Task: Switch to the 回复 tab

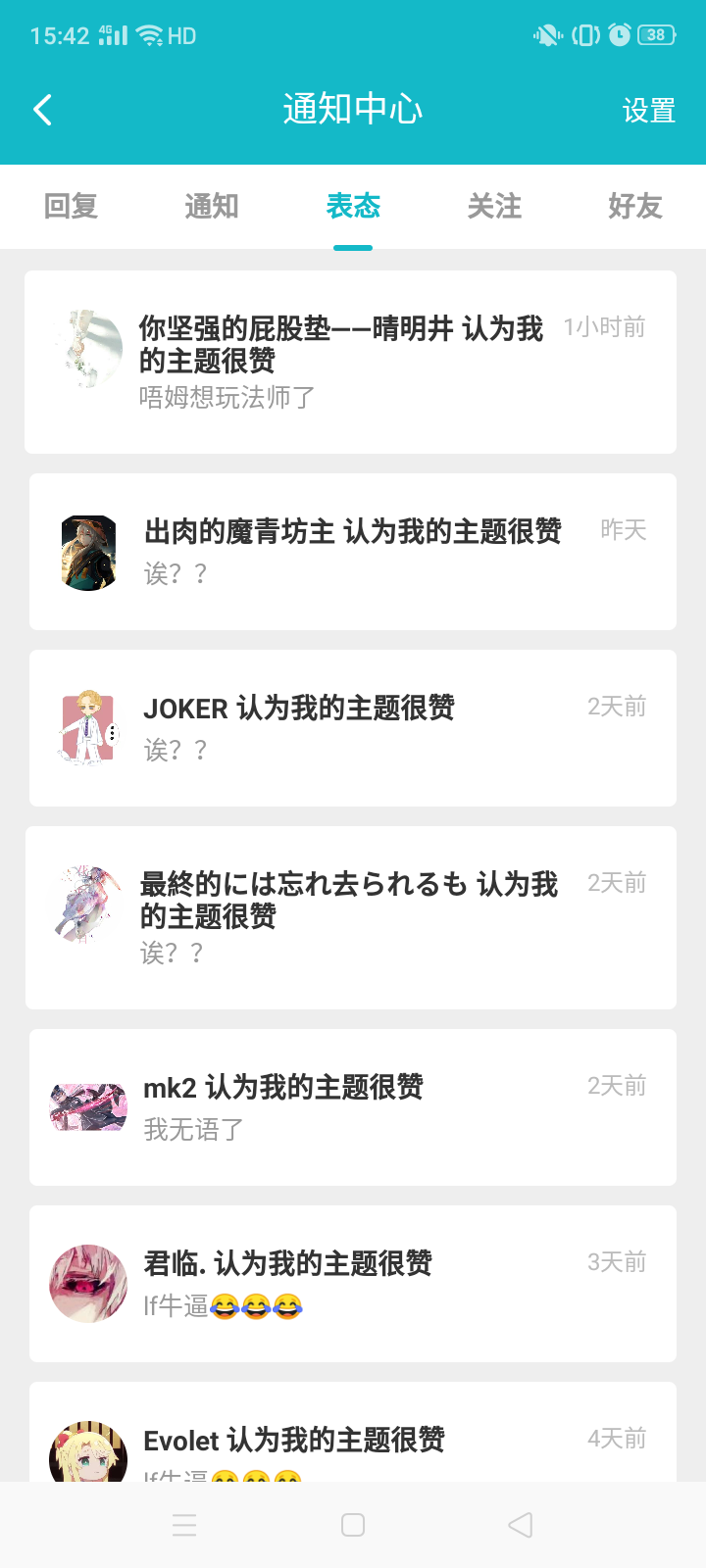Action: 71,207
